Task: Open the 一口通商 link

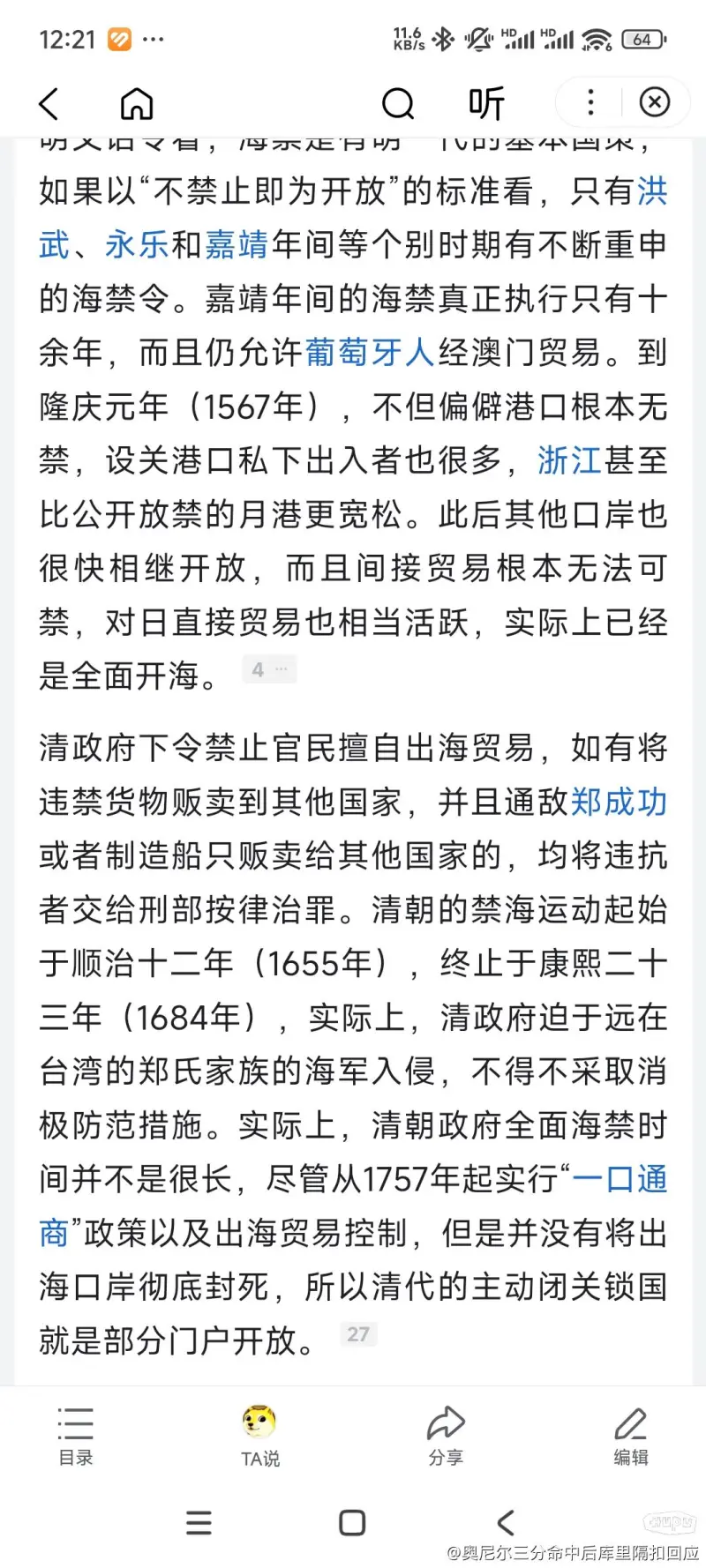Action: tap(620, 1179)
